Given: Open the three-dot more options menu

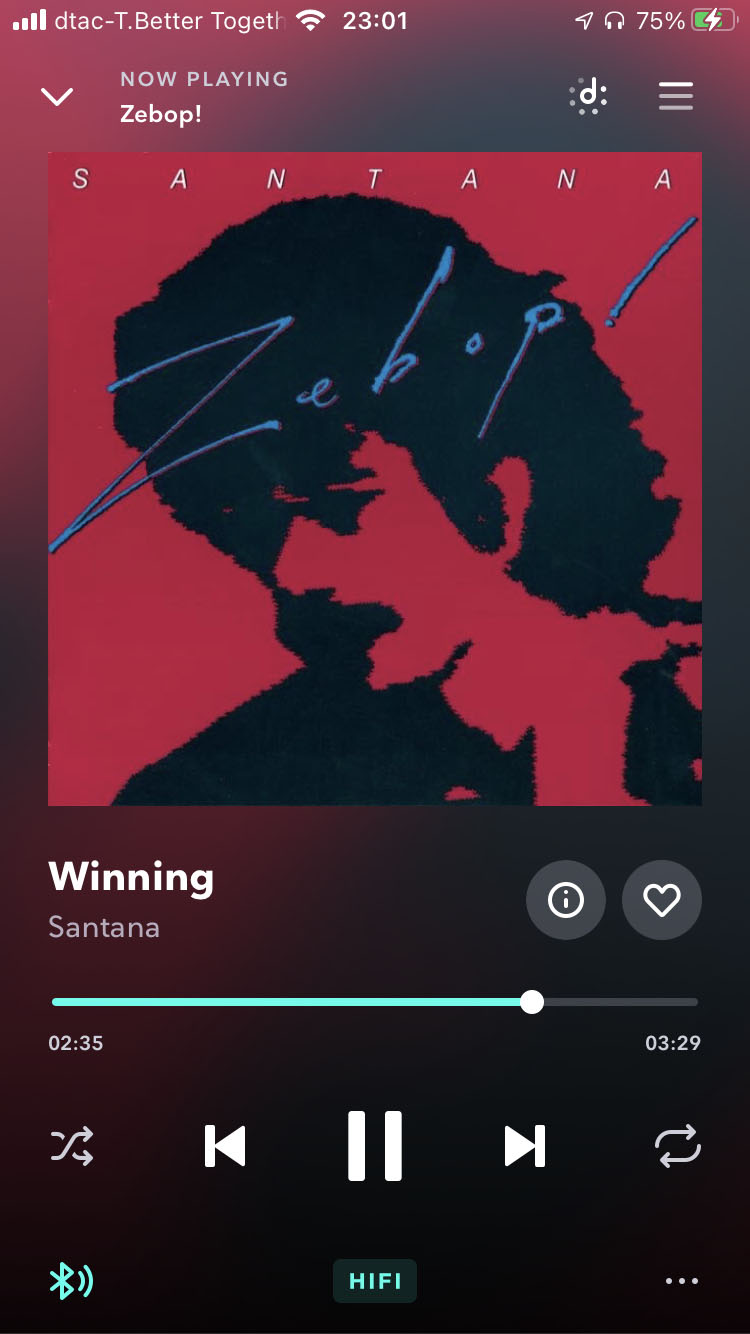Looking at the screenshot, I should coord(682,1281).
